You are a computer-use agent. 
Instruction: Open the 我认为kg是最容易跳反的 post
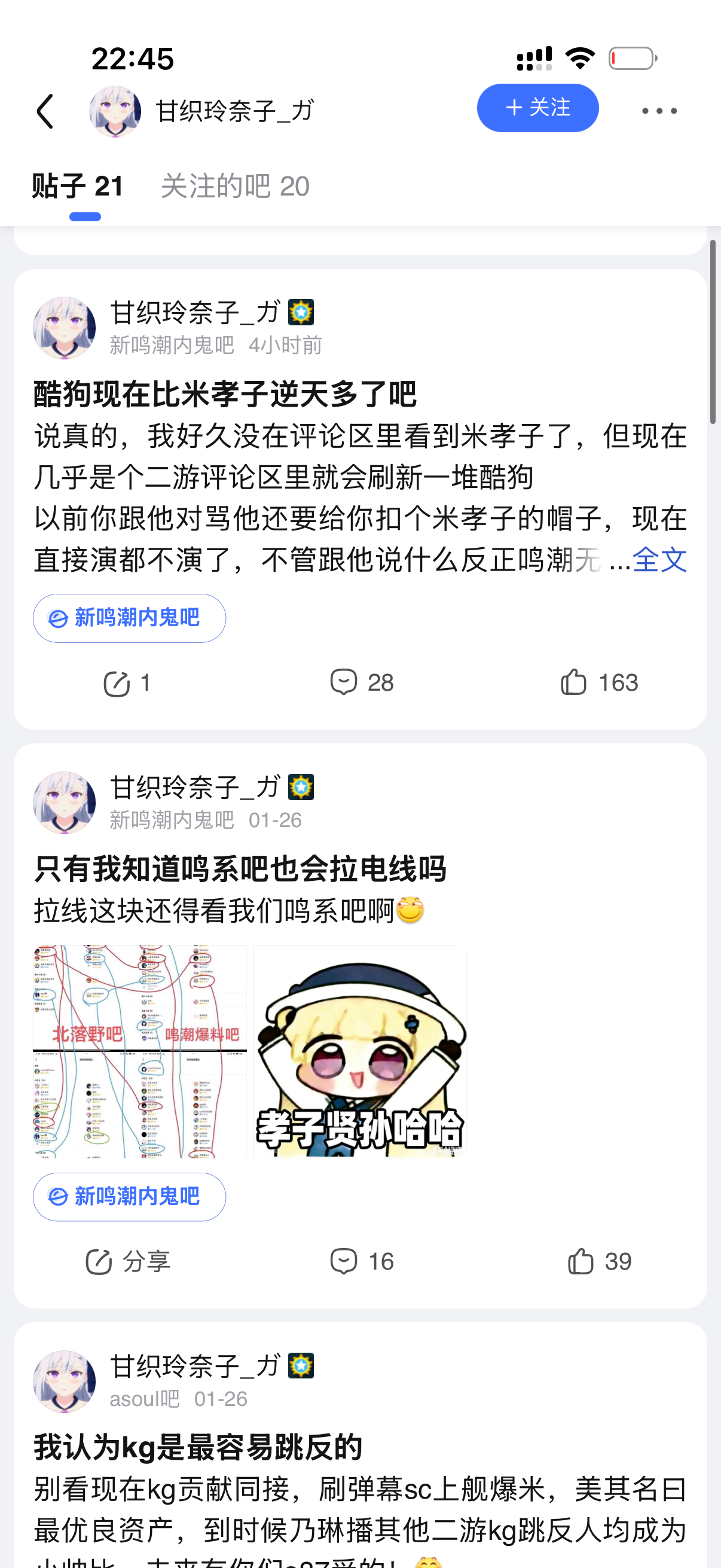point(198,1447)
